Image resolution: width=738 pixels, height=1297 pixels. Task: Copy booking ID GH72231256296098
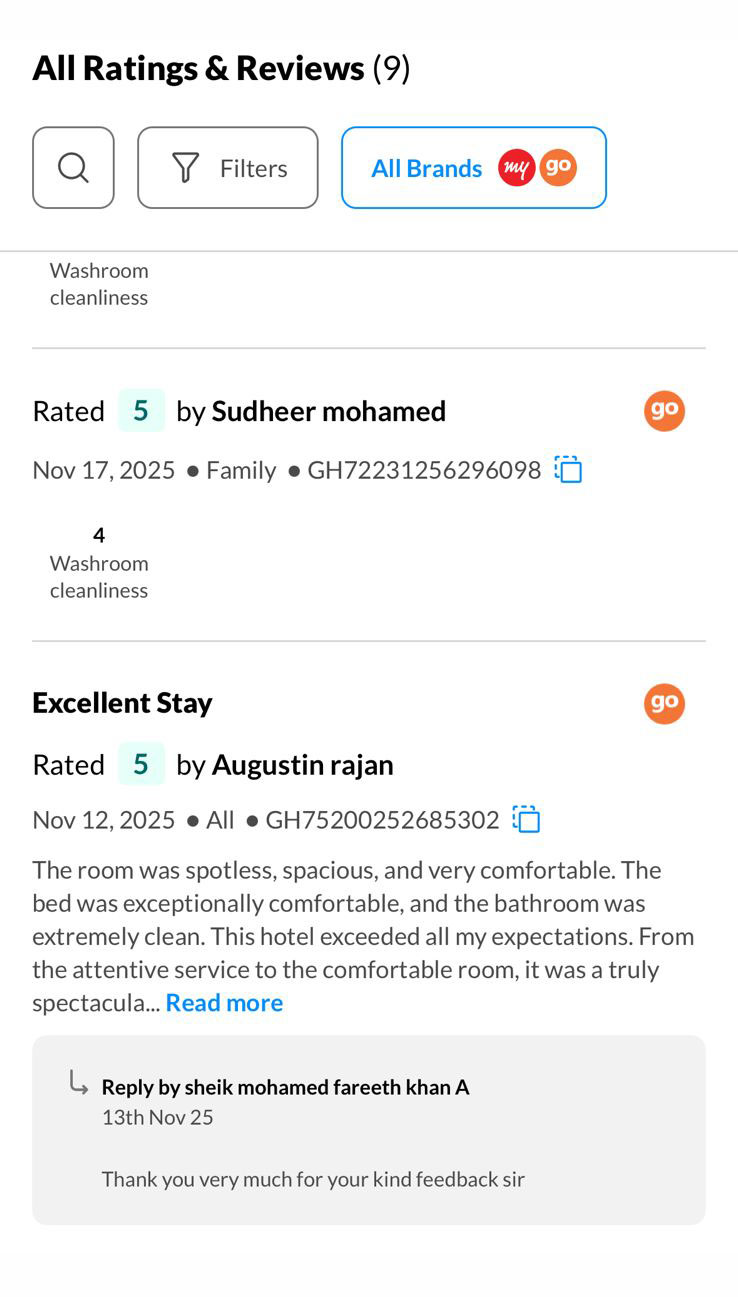click(568, 470)
